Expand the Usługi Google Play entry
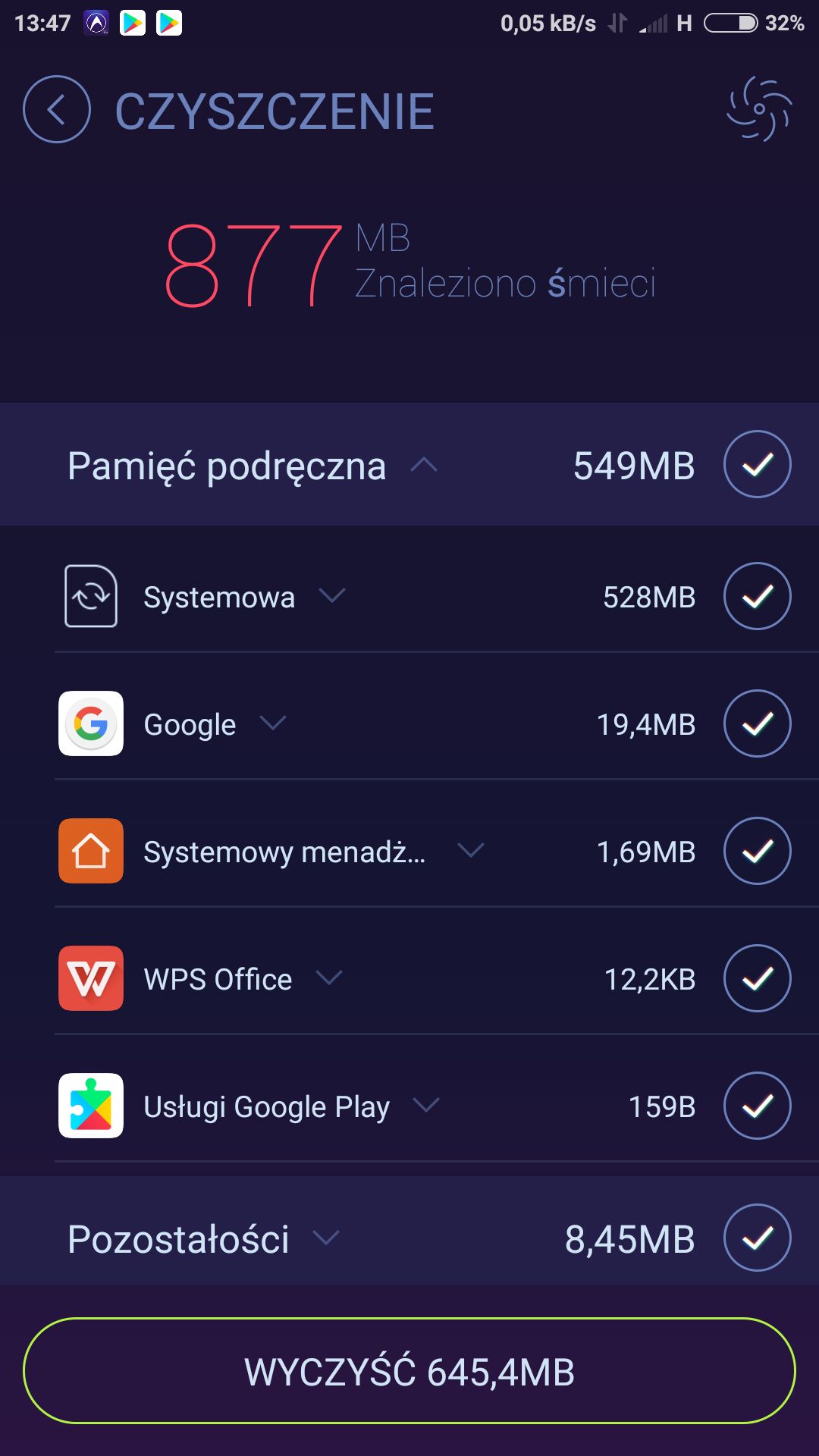Image resolution: width=819 pixels, height=1456 pixels. (x=426, y=1106)
